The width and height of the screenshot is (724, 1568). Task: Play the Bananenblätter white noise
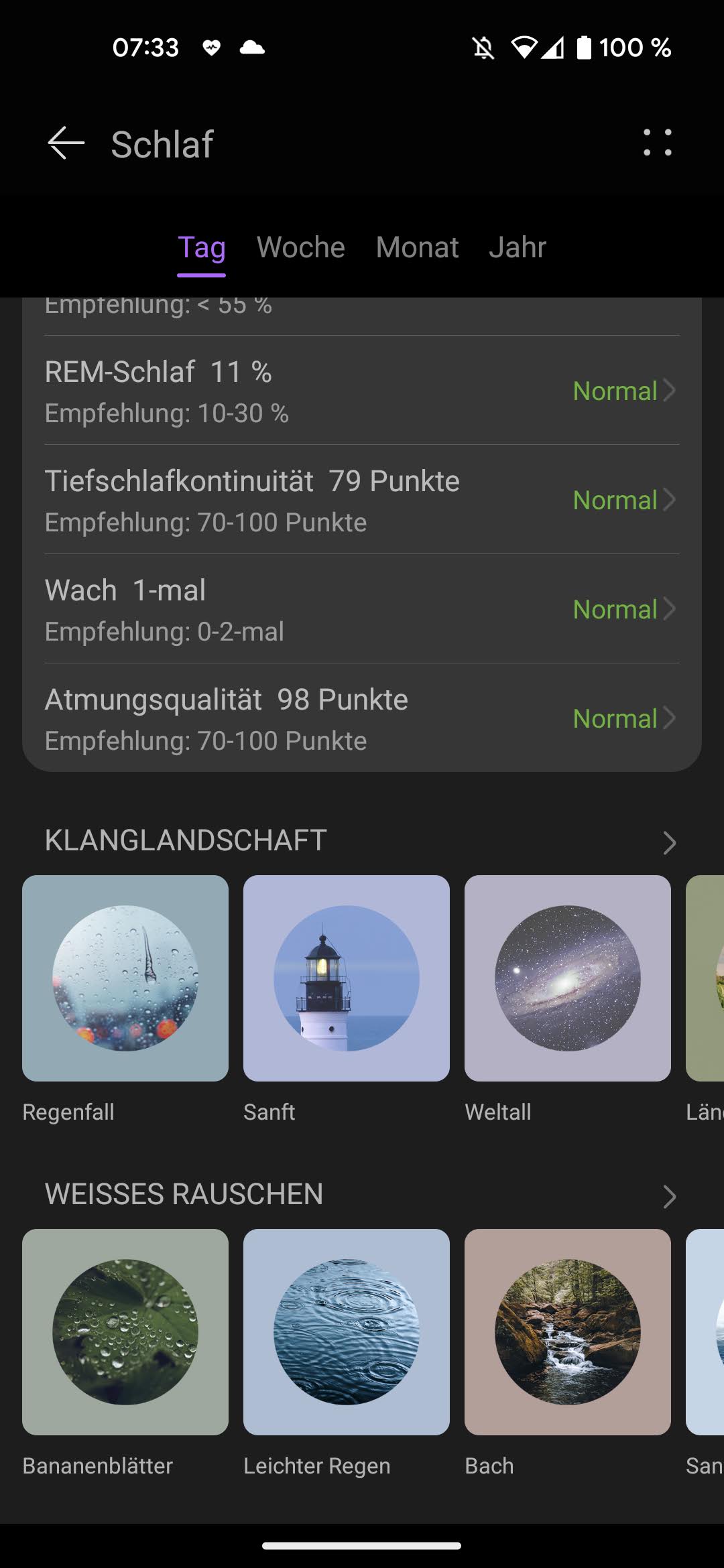(125, 1332)
